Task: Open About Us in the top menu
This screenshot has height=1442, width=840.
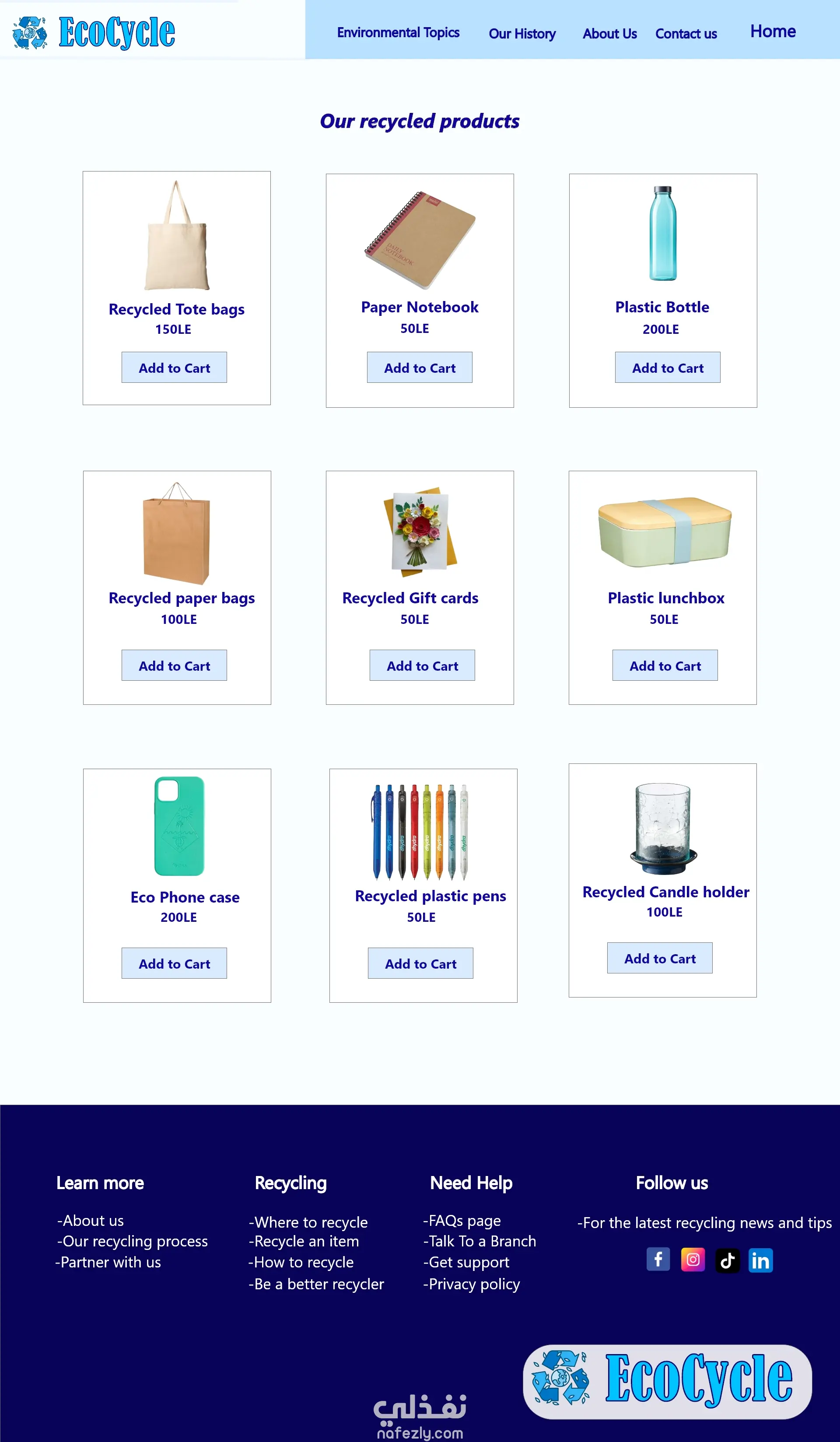Action: pos(609,34)
